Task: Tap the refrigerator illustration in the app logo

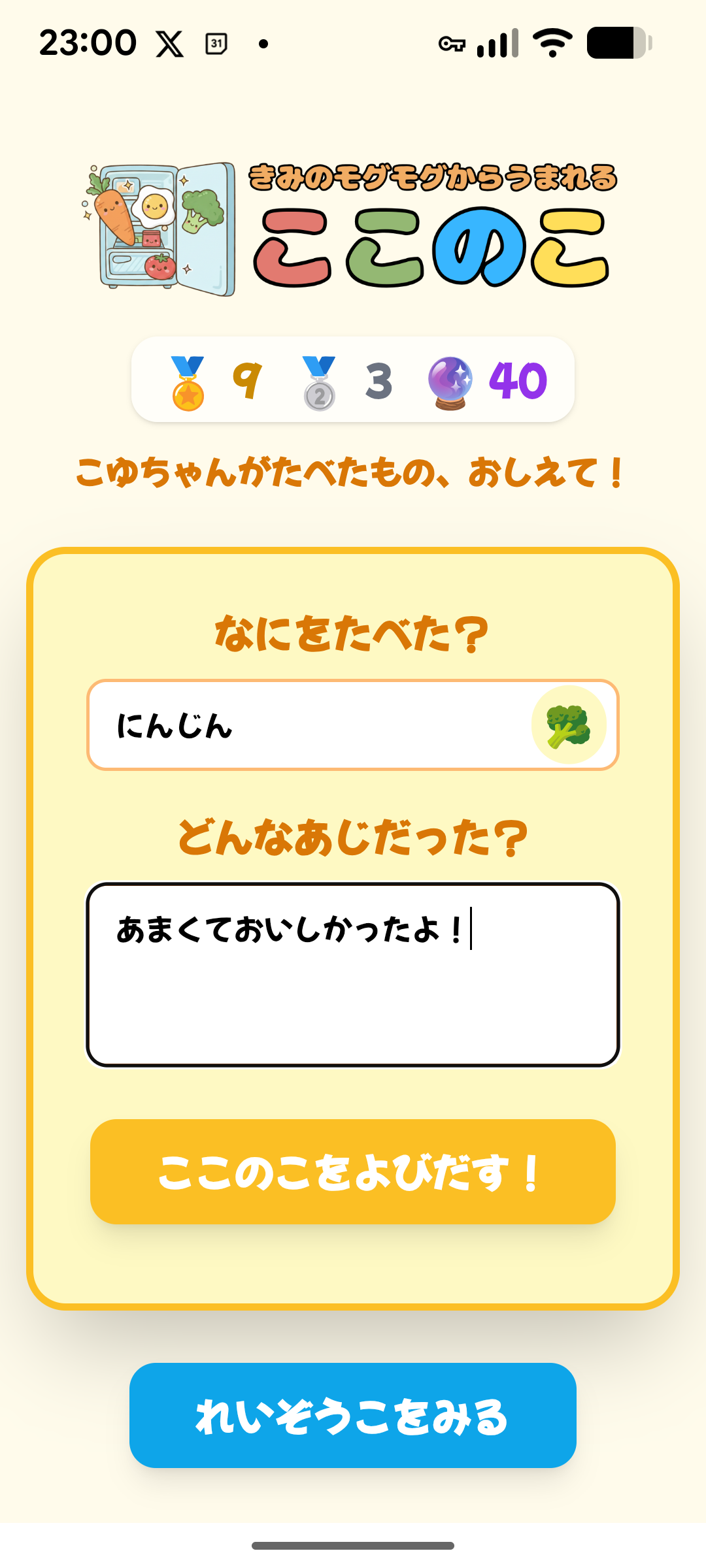Action: (157, 229)
